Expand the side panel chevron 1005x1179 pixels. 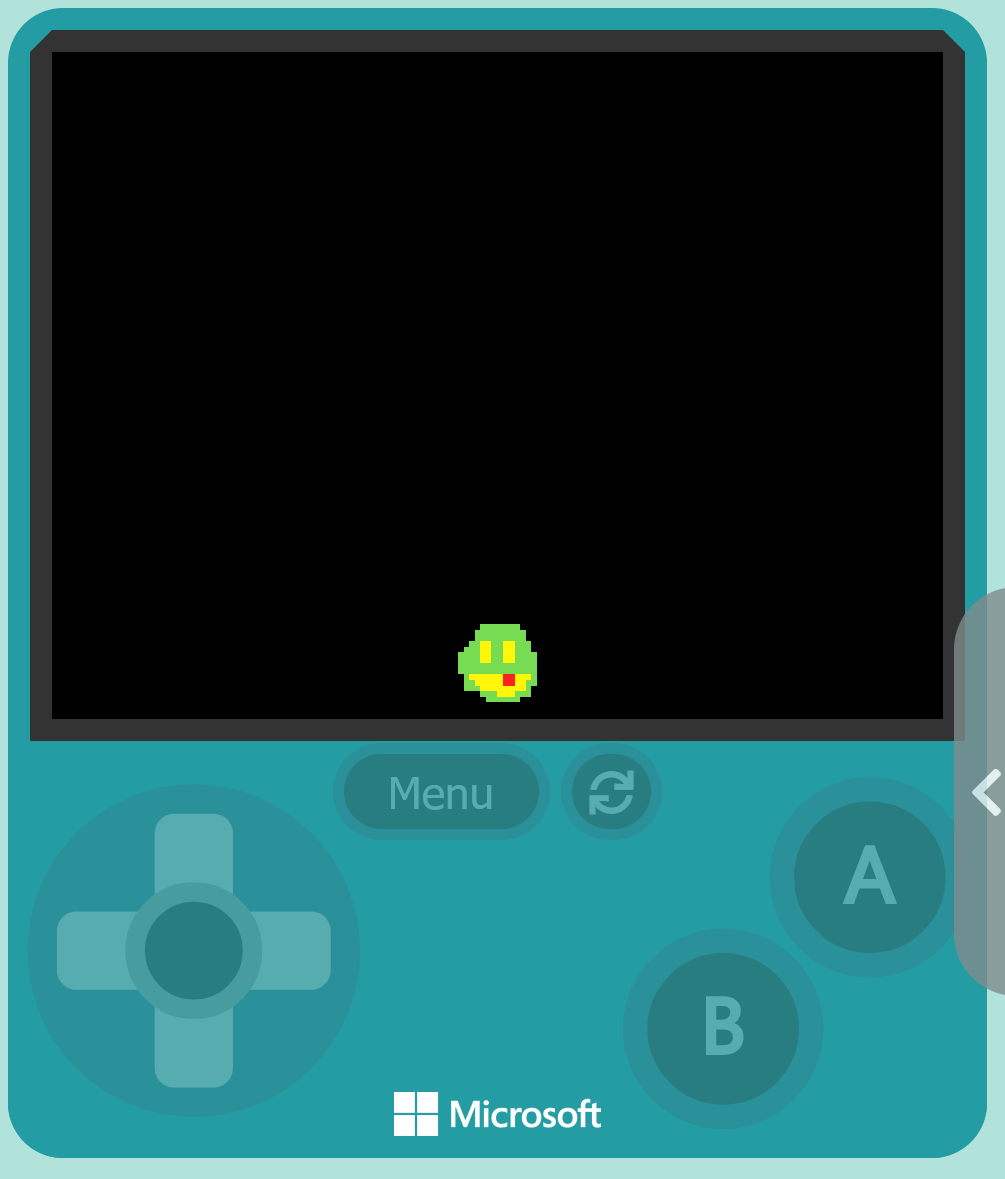coord(986,792)
